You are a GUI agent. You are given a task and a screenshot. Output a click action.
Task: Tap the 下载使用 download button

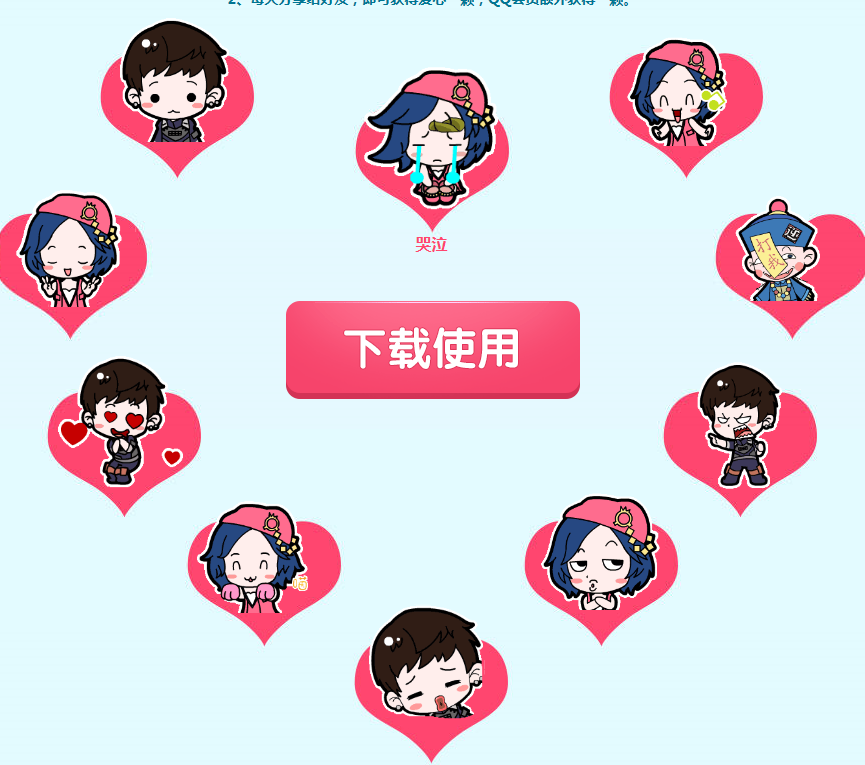(432, 349)
